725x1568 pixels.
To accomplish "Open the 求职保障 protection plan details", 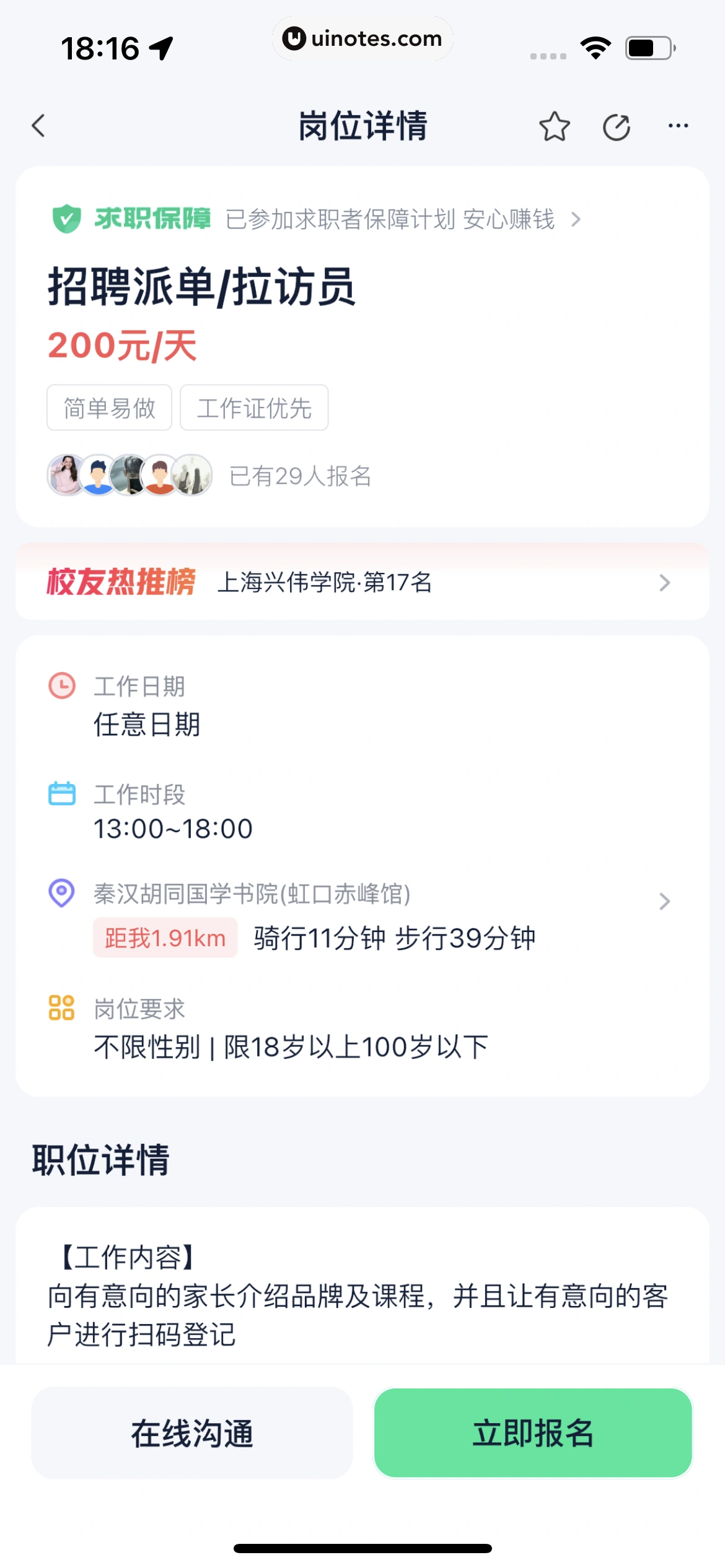I will coord(317,219).
